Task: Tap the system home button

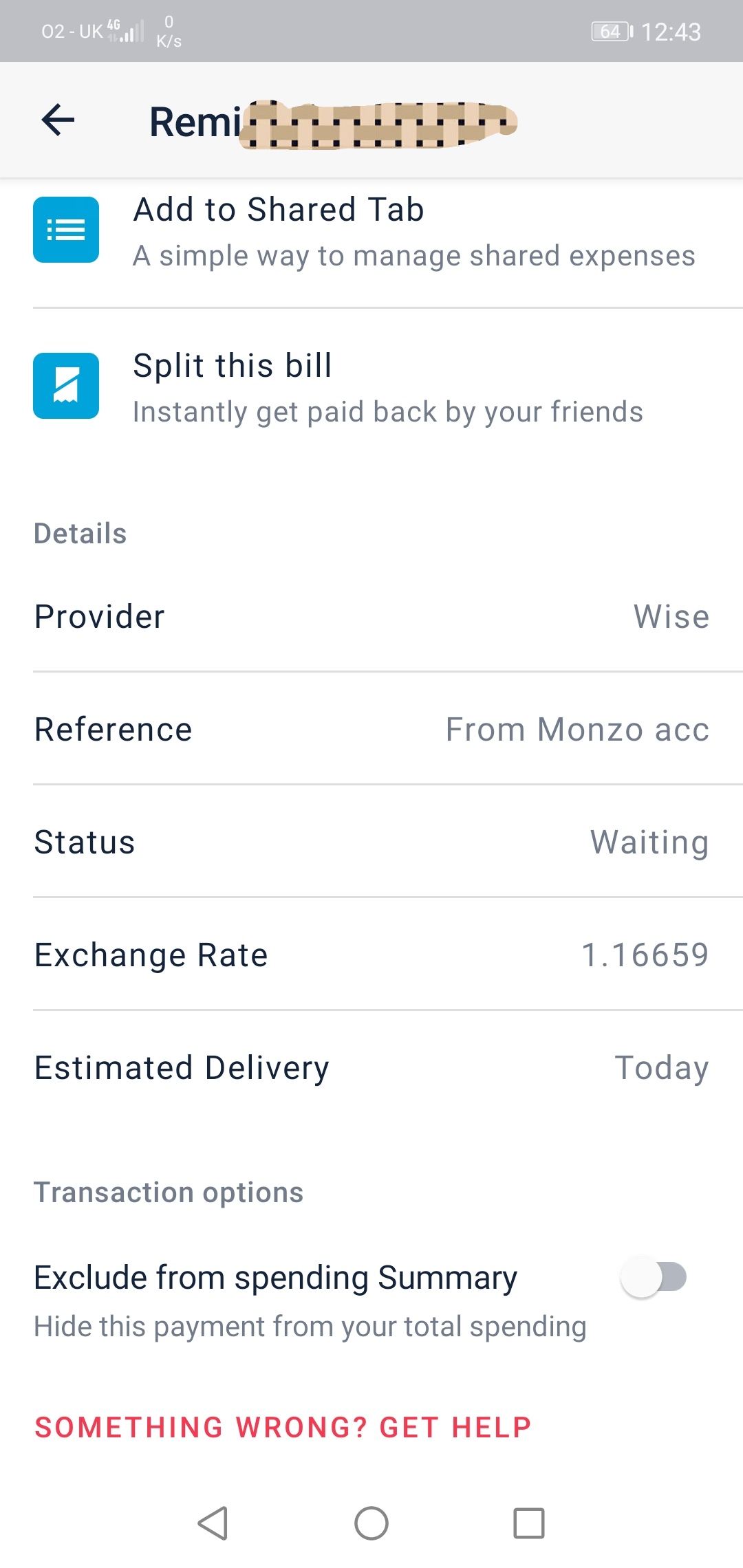Action: click(371, 1523)
